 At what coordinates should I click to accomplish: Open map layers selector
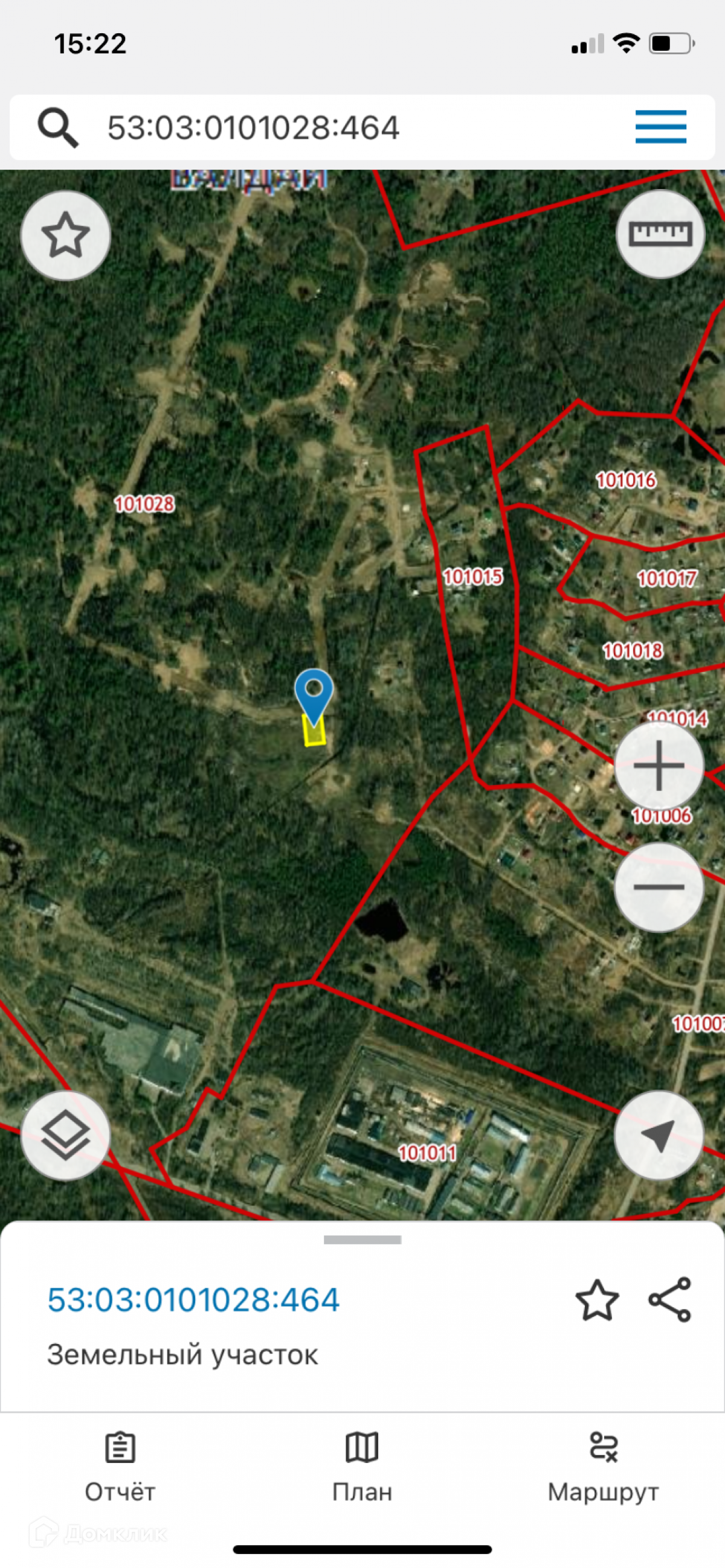[x=65, y=1135]
